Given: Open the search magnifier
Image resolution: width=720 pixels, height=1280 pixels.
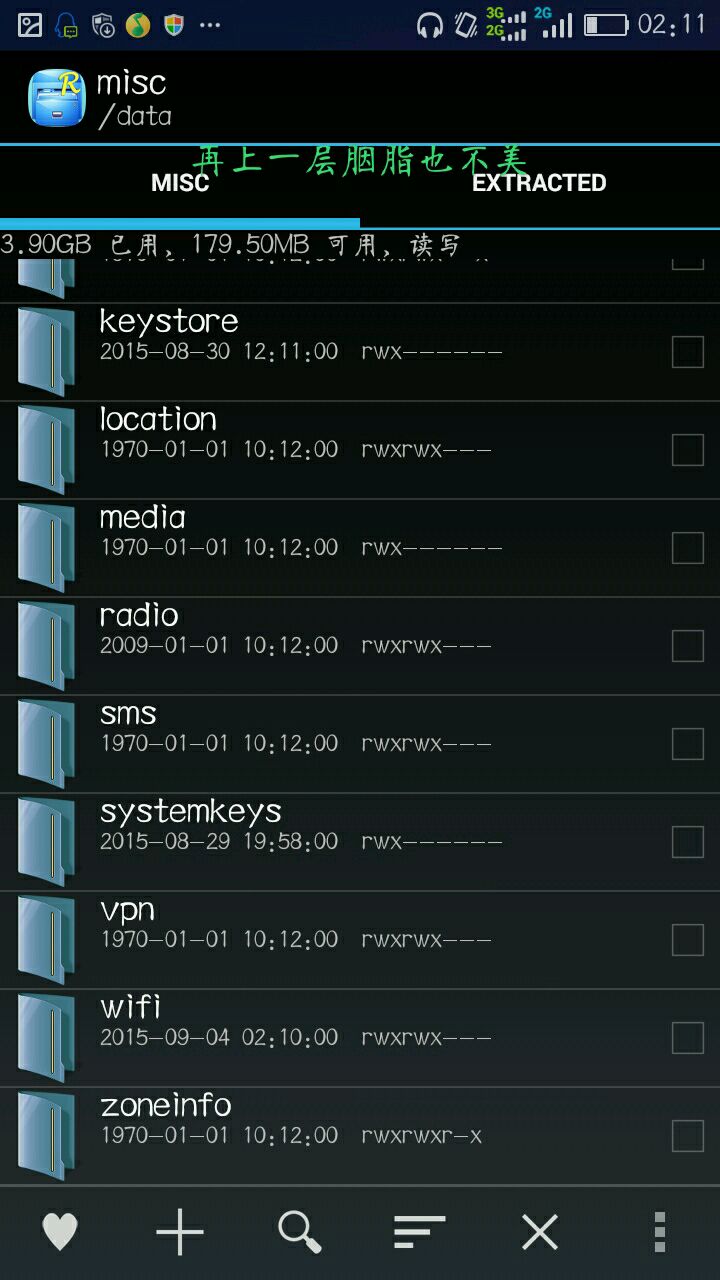Looking at the screenshot, I should click(x=299, y=1231).
